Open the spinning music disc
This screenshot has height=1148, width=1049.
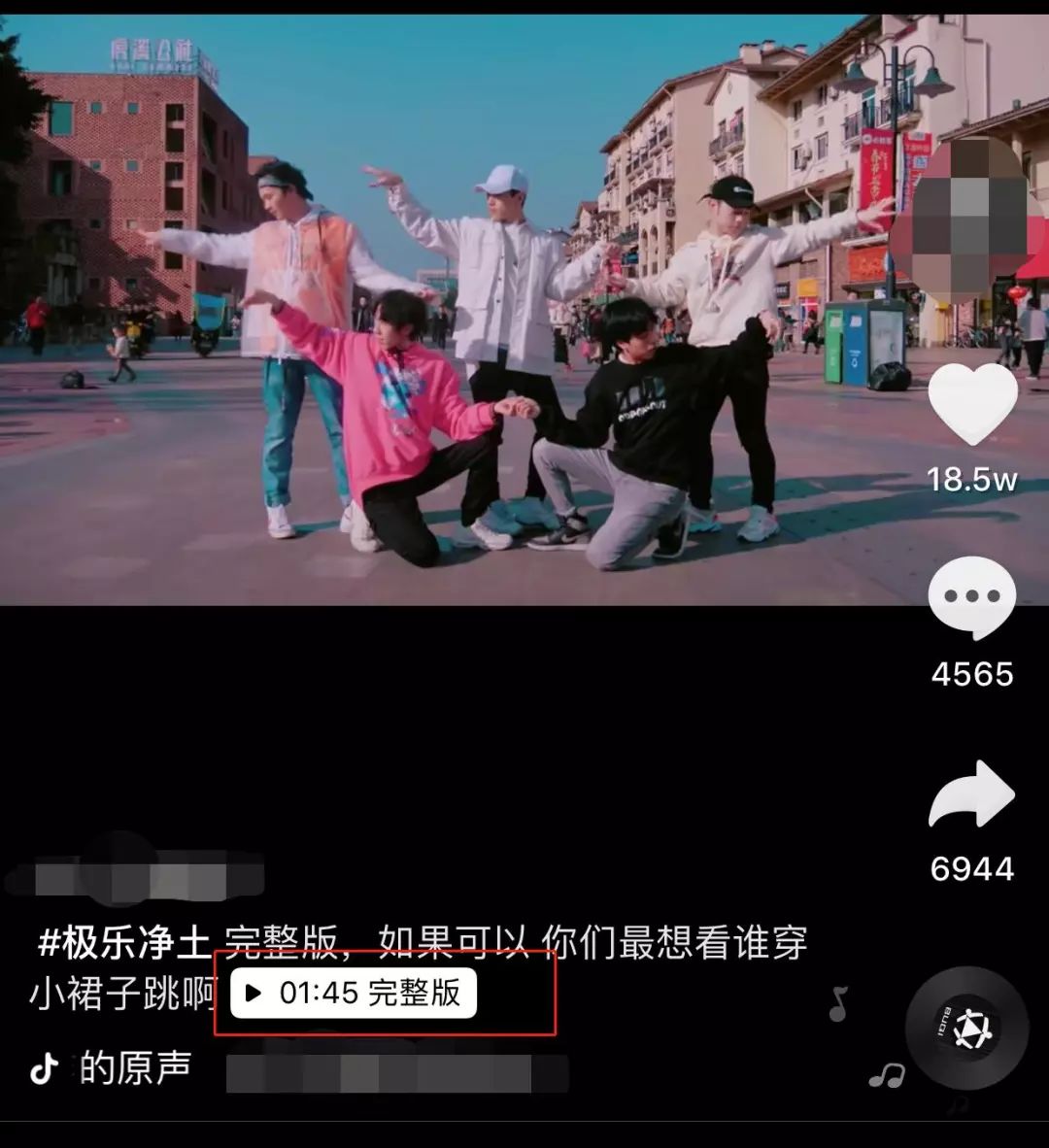965,1030
